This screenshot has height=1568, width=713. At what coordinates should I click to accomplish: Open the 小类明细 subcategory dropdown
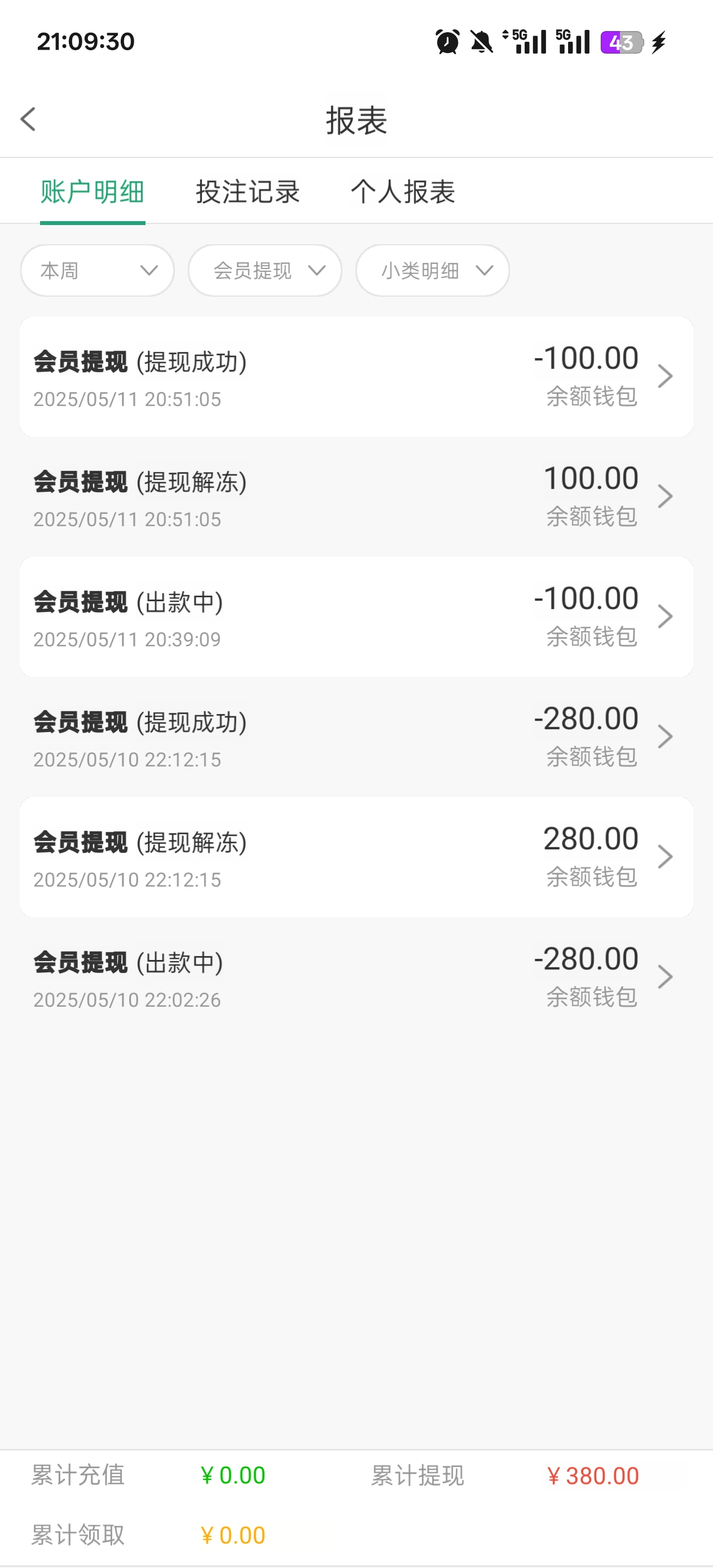[x=432, y=270]
